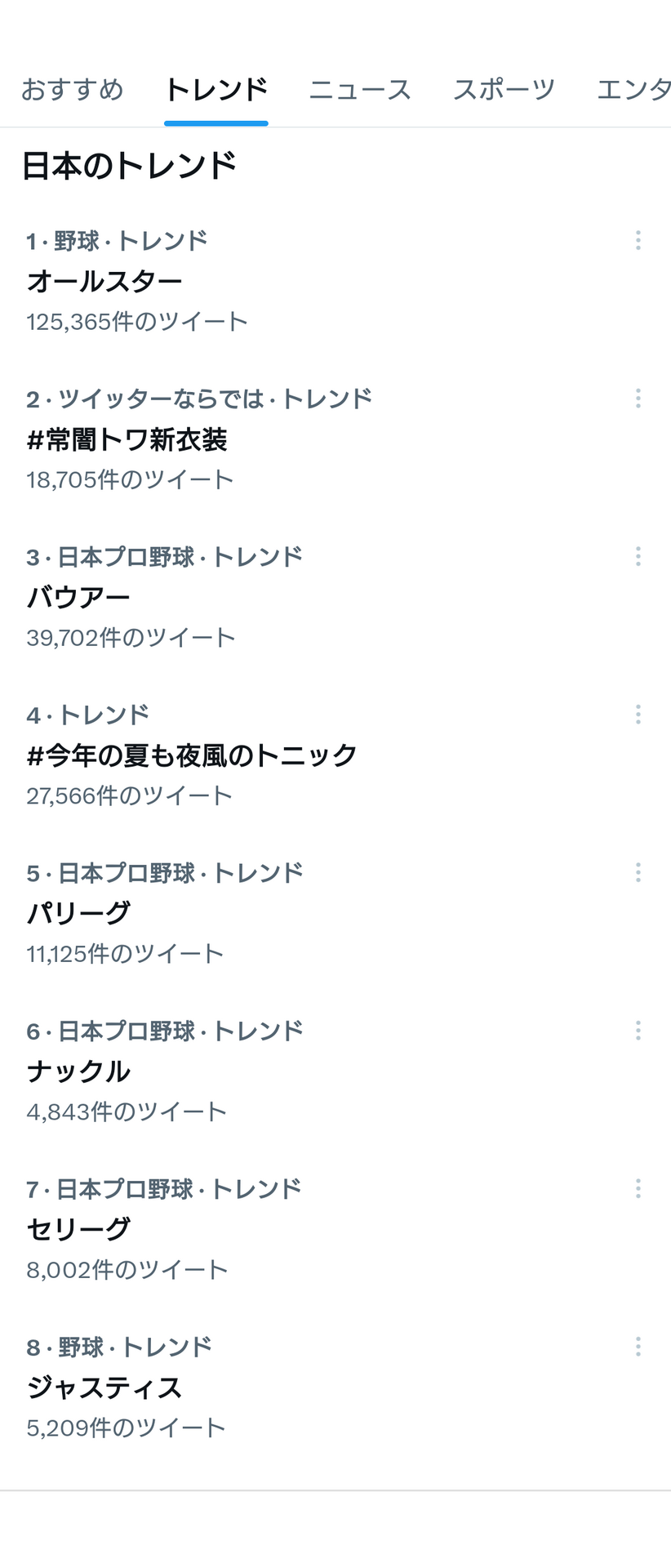Open the パリーグ trend
The height and width of the screenshot is (1568, 671).
point(78,913)
